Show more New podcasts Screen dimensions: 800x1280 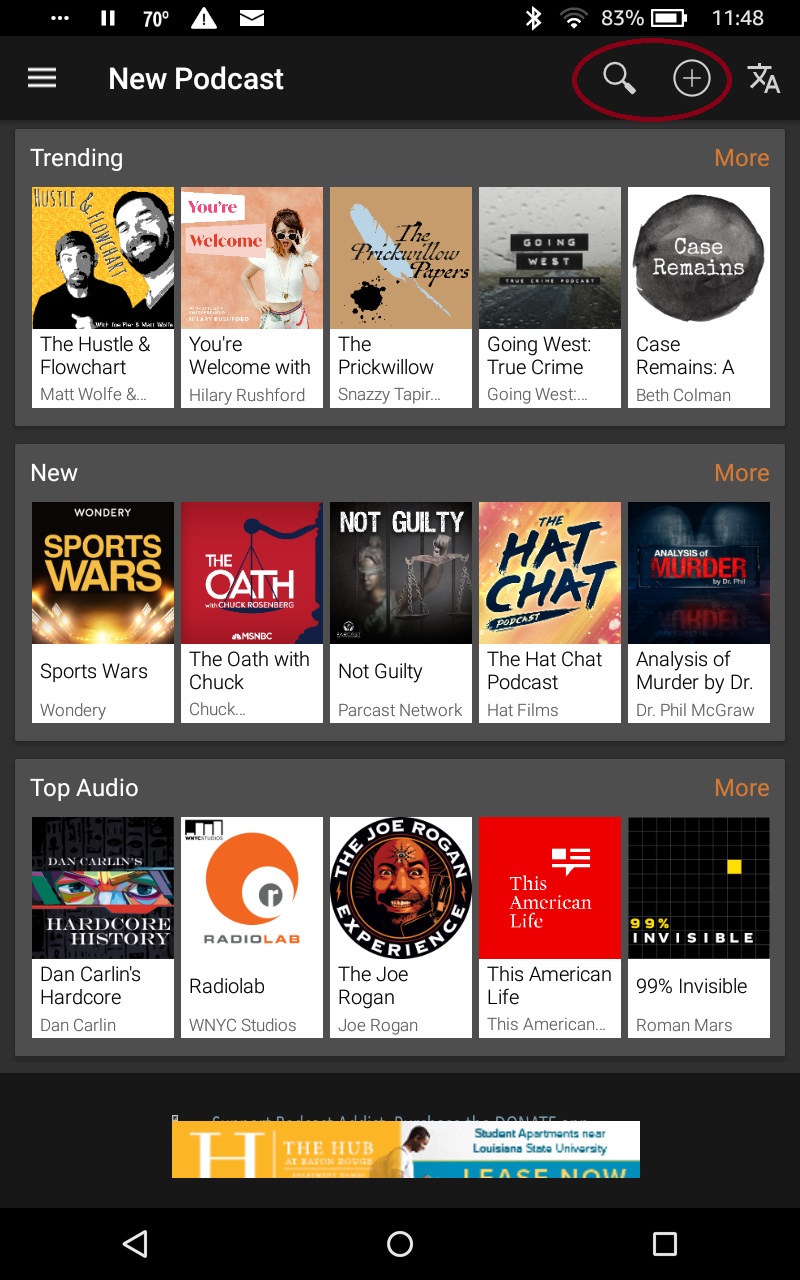point(741,473)
